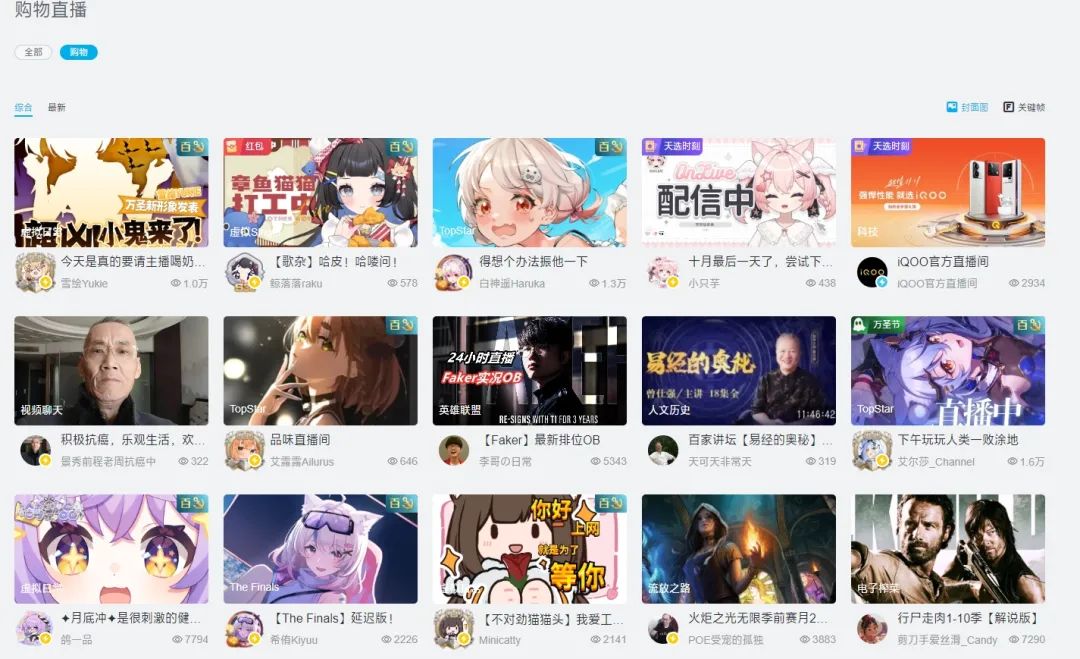This screenshot has width=1080, height=659.
Task: Switch to 关键帧 view mode
Action: click(1024, 107)
